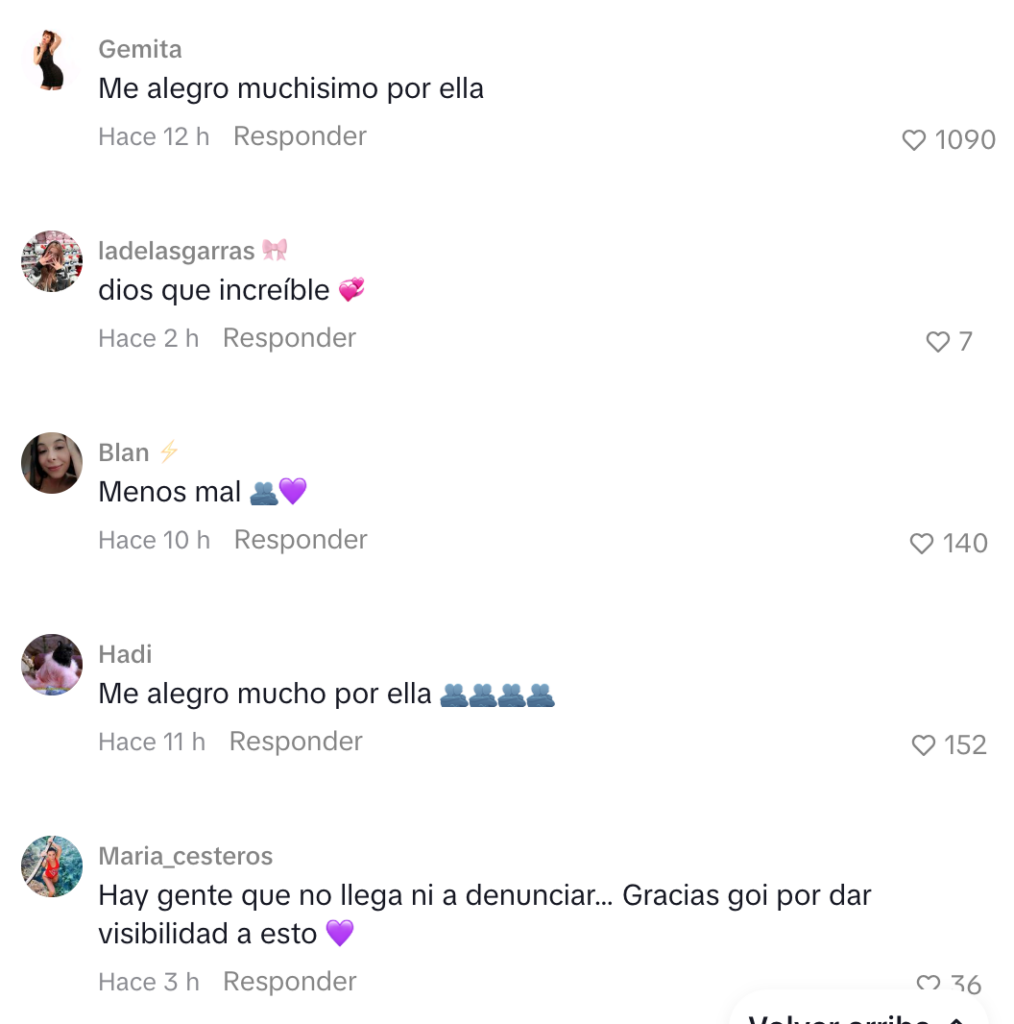Select Responder under Blan's comment

tap(300, 539)
